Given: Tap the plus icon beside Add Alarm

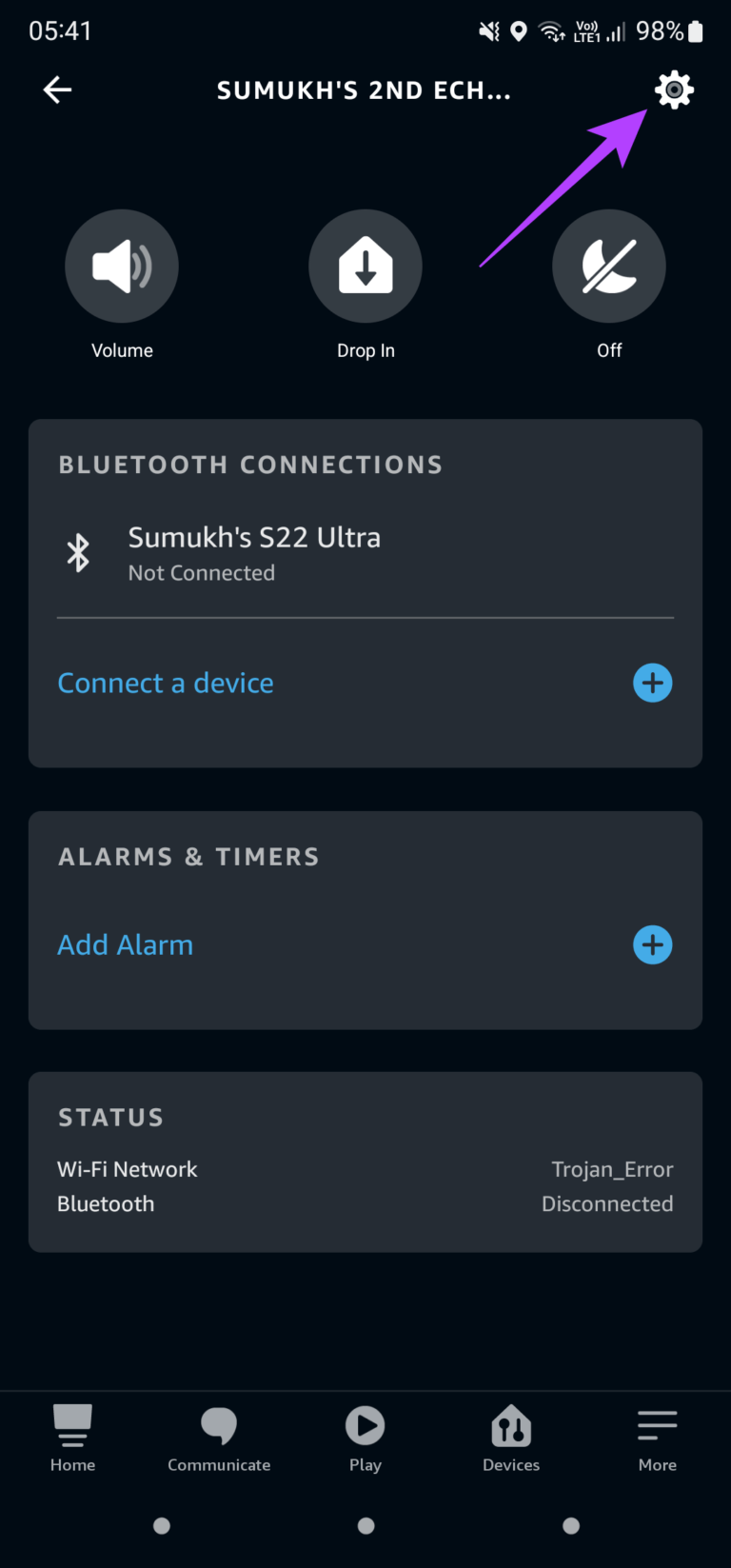Looking at the screenshot, I should point(653,944).
